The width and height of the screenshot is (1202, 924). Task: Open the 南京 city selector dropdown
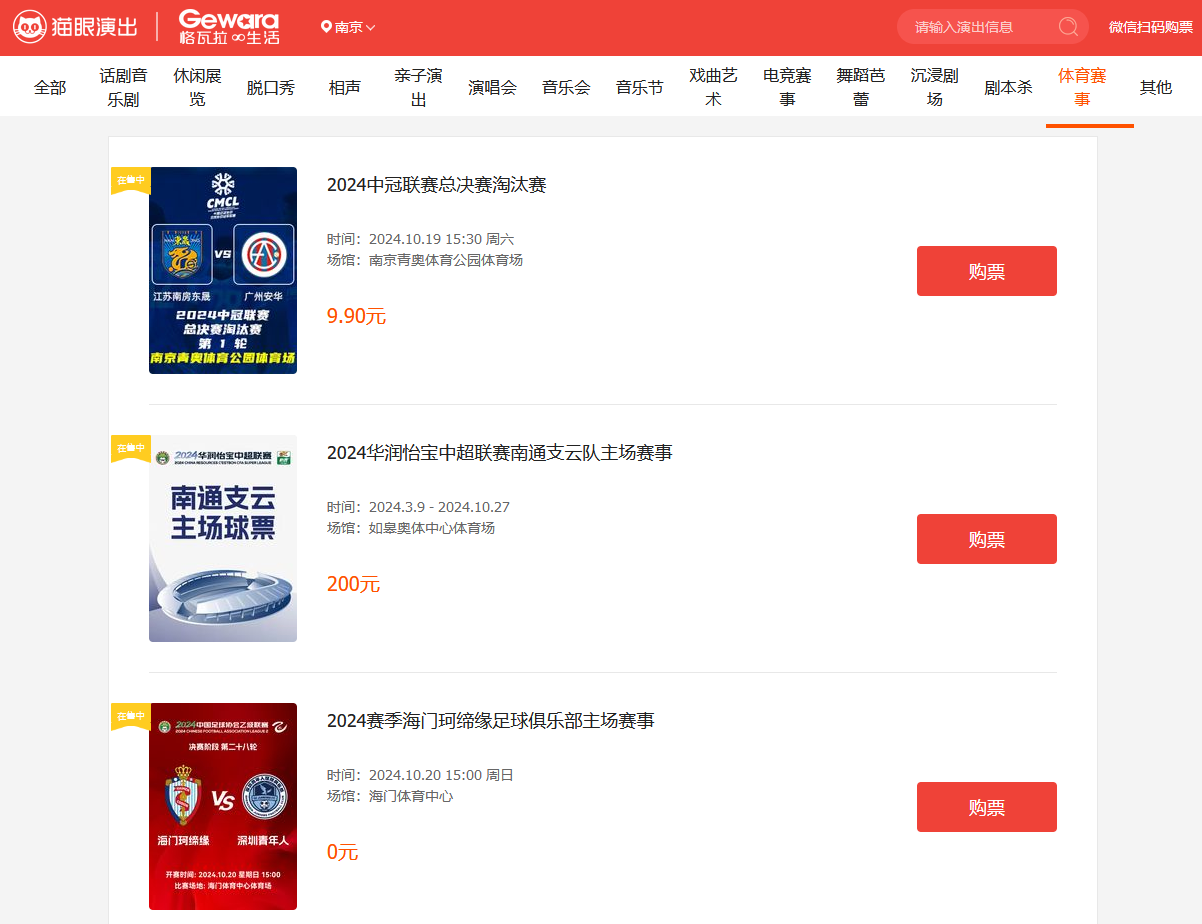click(348, 27)
